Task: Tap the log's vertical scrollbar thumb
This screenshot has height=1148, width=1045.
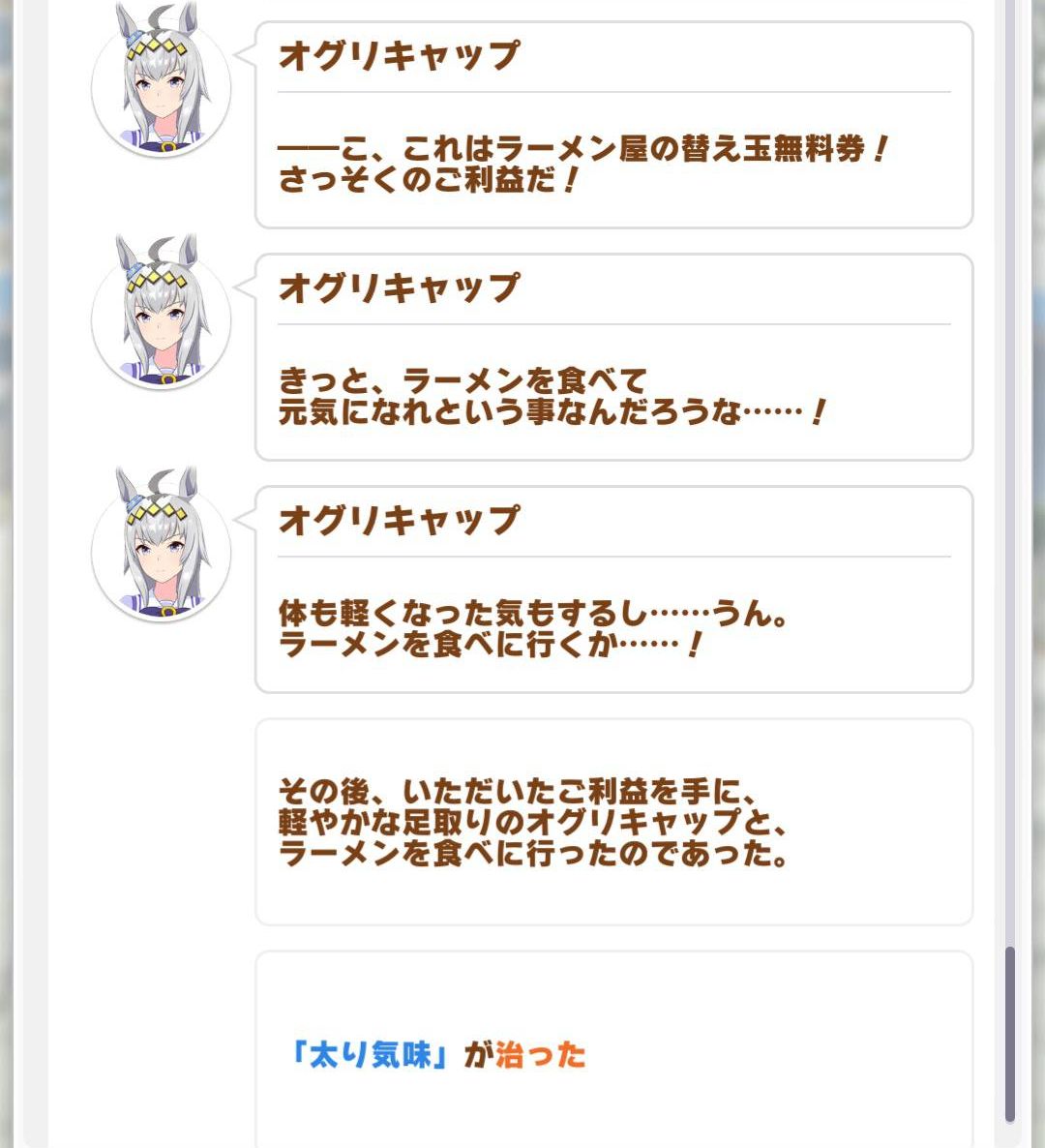Action: (1010, 1033)
